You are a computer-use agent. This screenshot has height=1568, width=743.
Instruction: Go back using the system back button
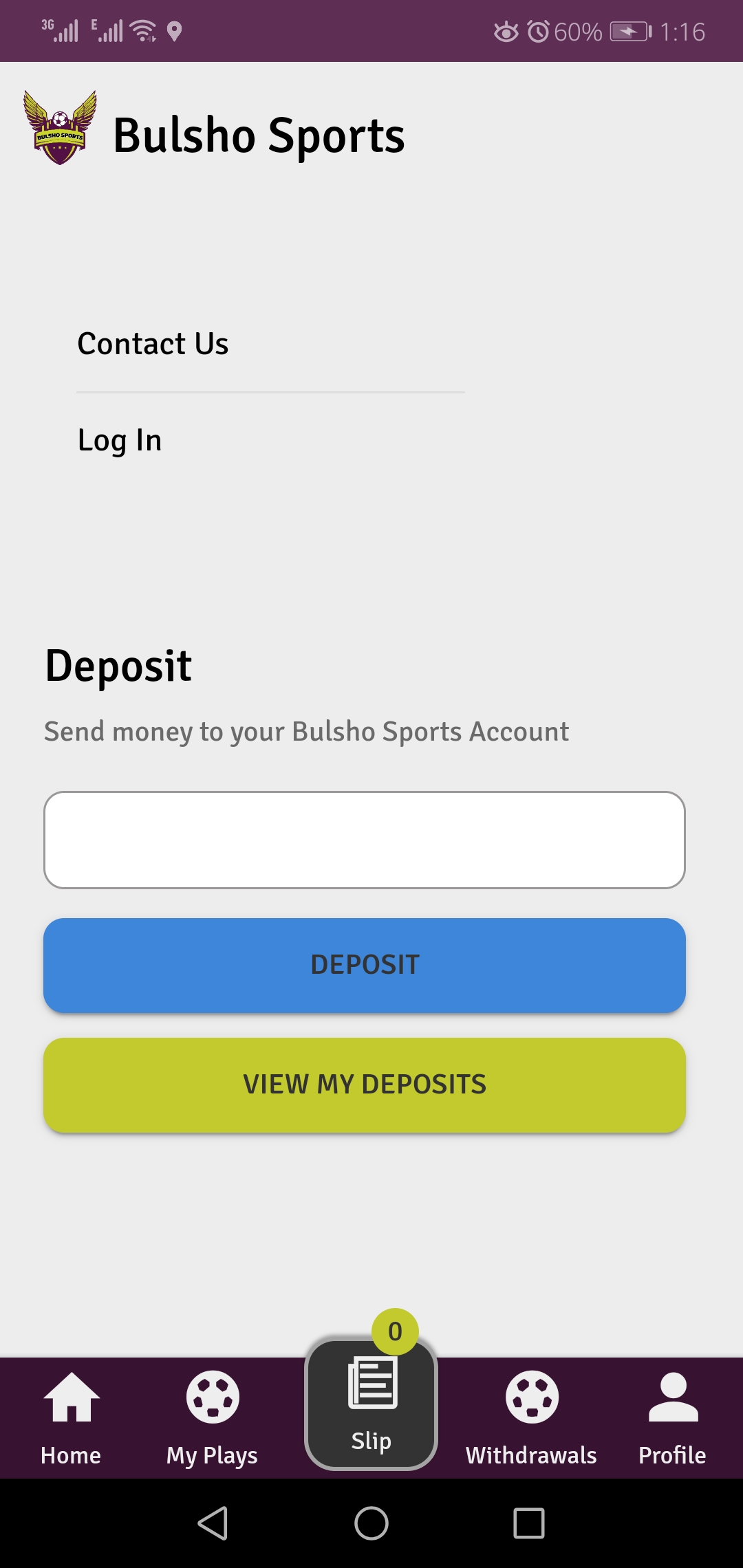point(213,1523)
